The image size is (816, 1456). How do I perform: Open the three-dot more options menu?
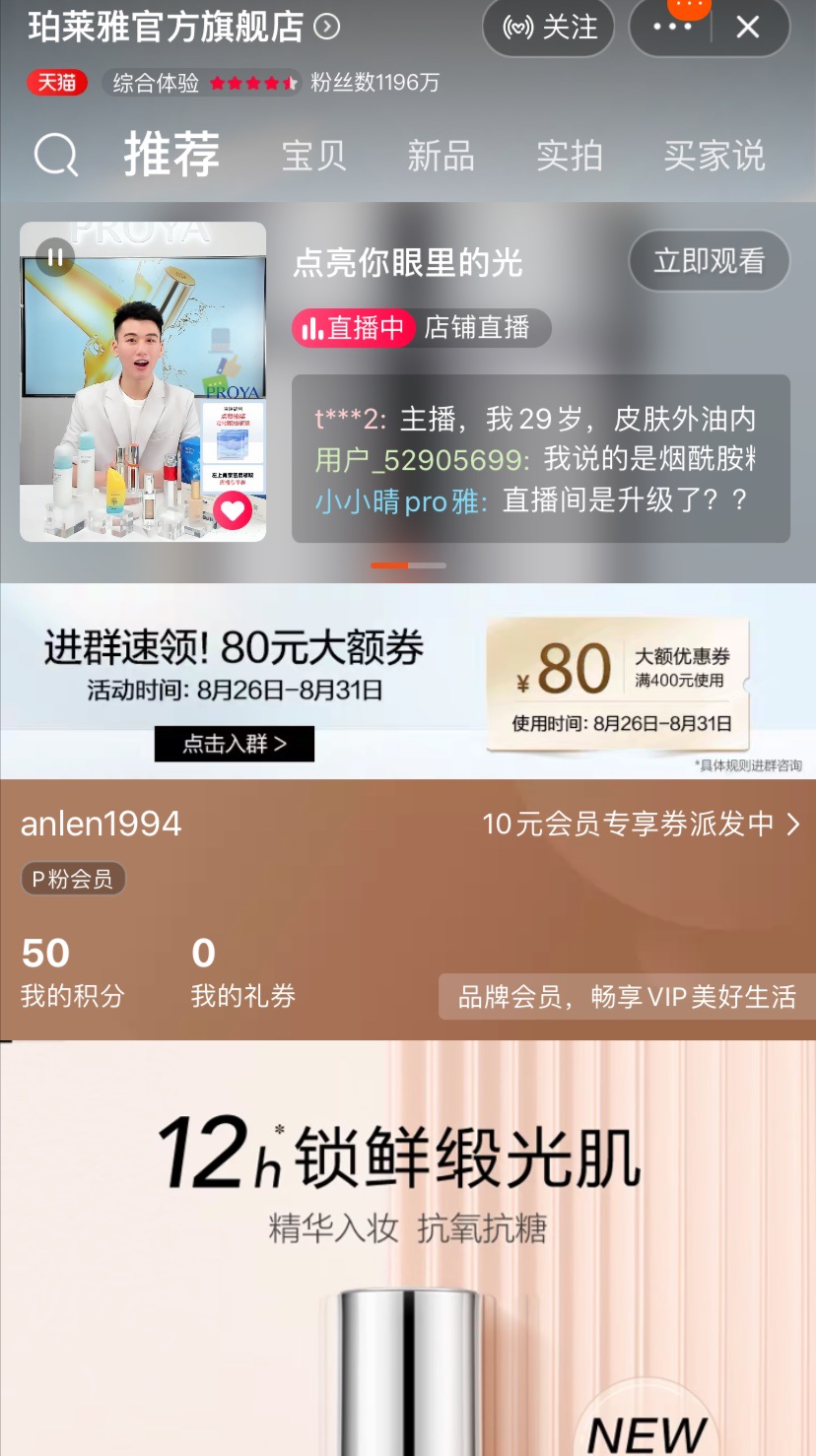672,28
